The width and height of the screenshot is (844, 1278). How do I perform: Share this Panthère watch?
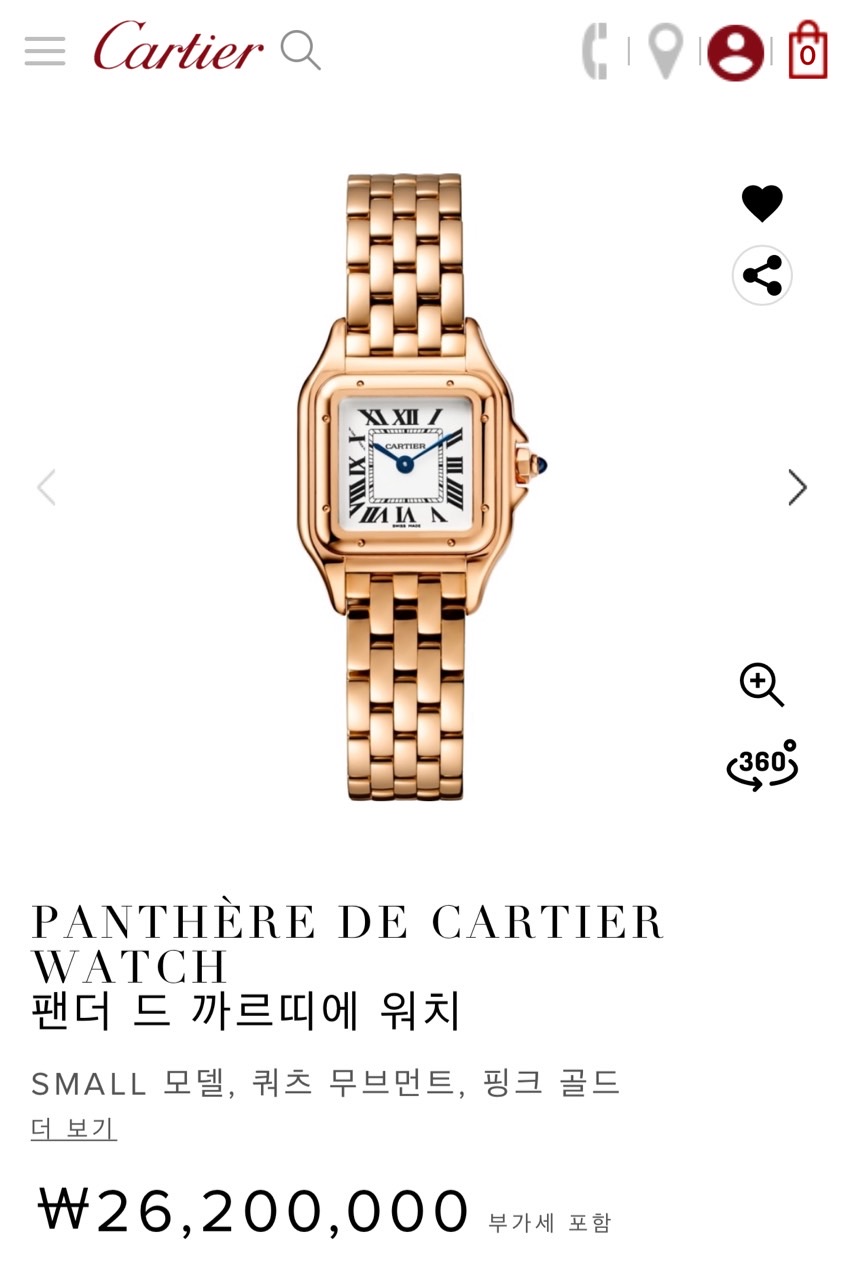pos(762,276)
